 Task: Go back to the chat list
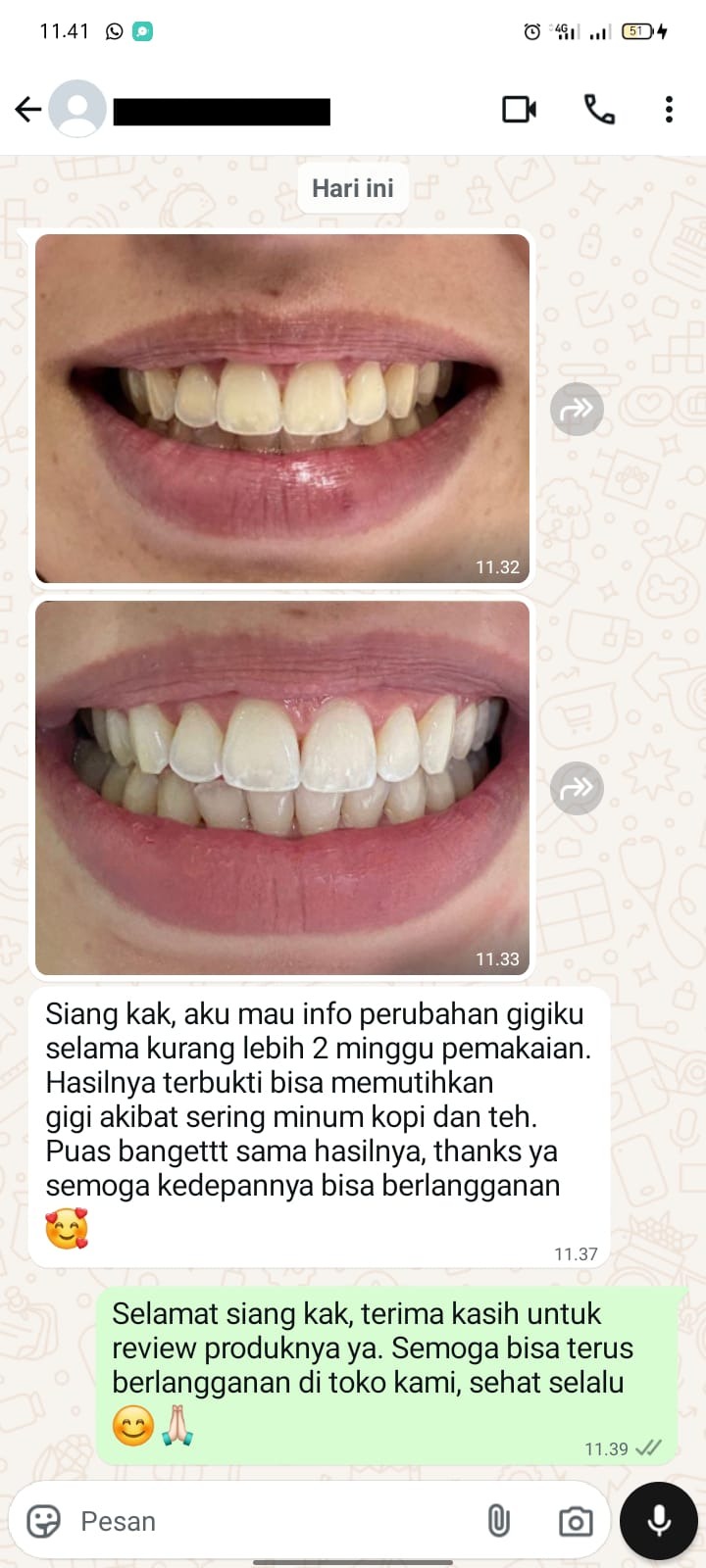pos(28,109)
